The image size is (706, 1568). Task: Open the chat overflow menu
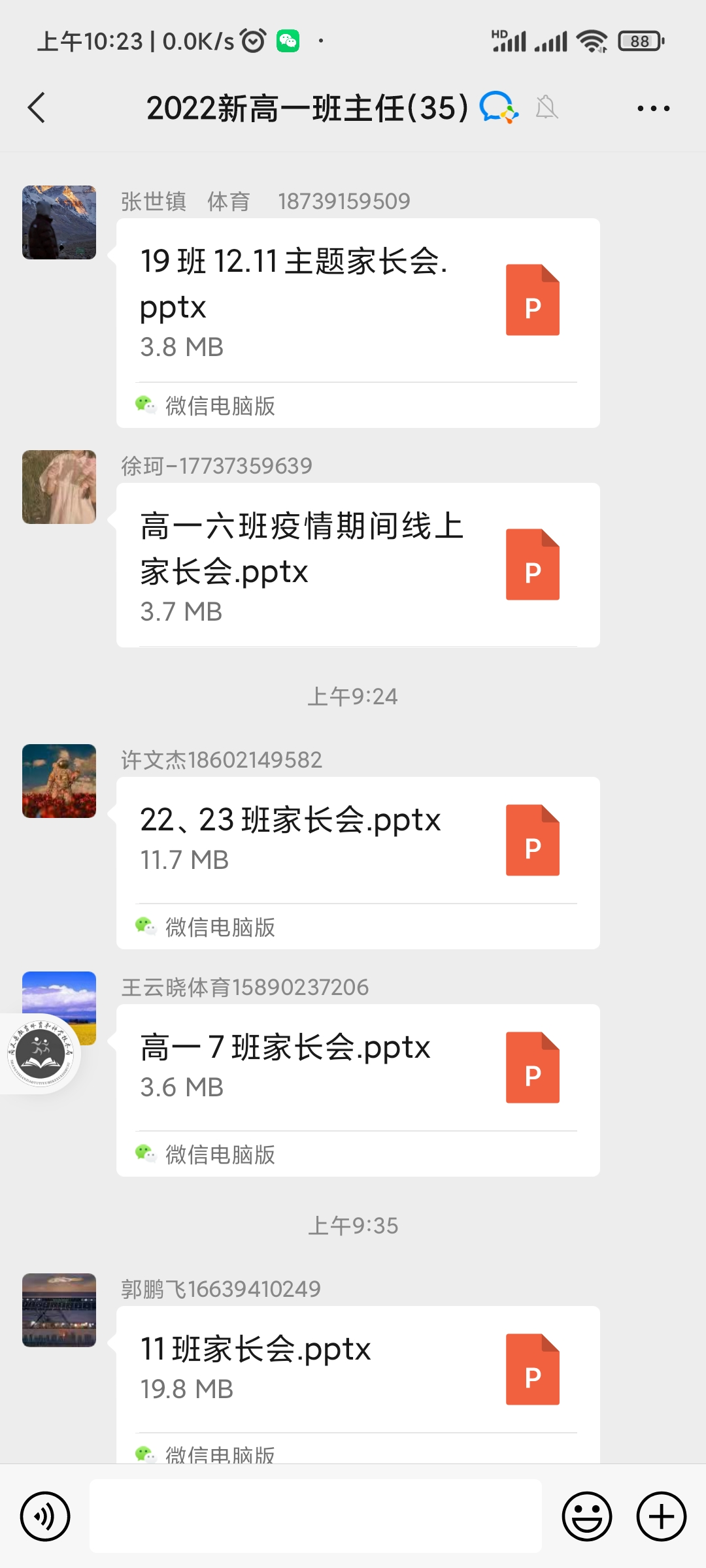653,108
